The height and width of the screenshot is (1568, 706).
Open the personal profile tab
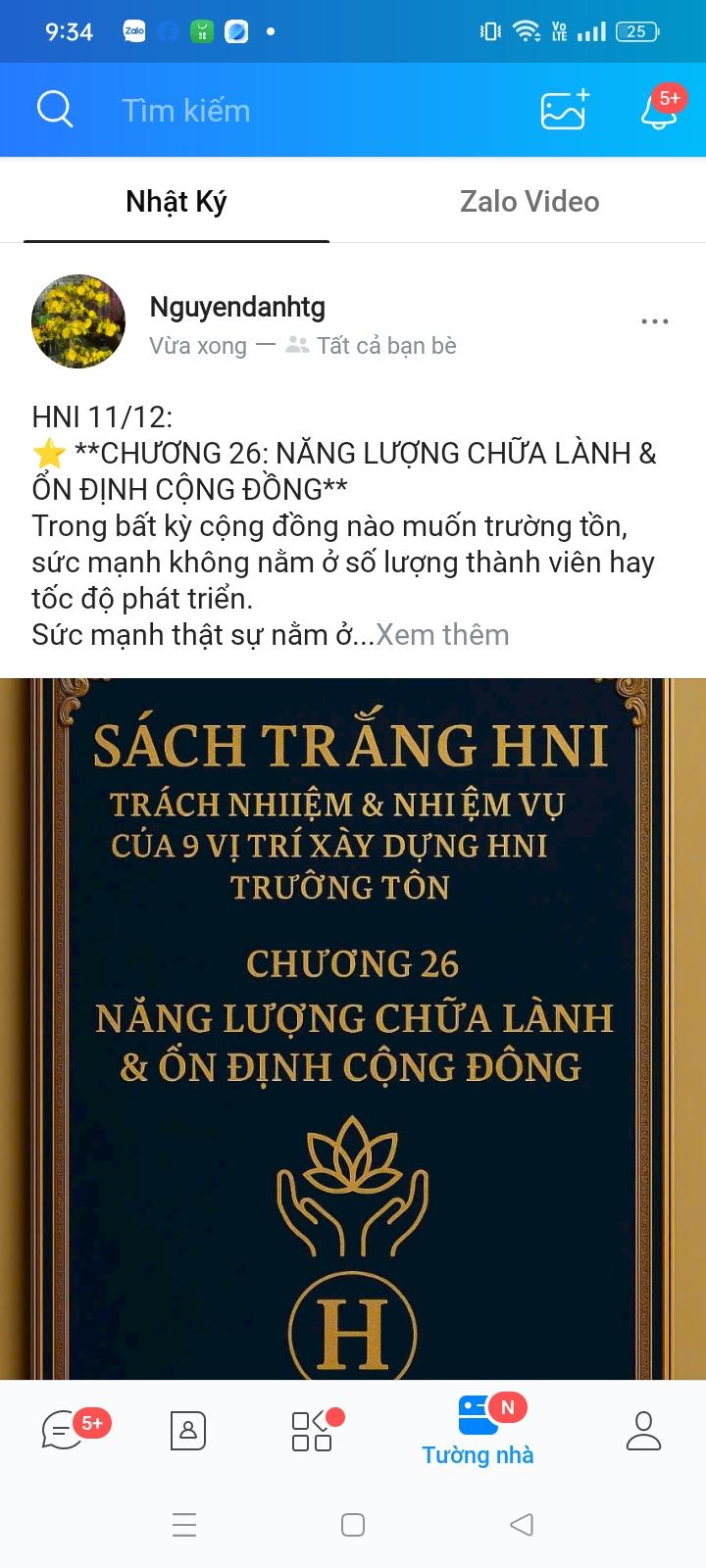(x=643, y=1431)
